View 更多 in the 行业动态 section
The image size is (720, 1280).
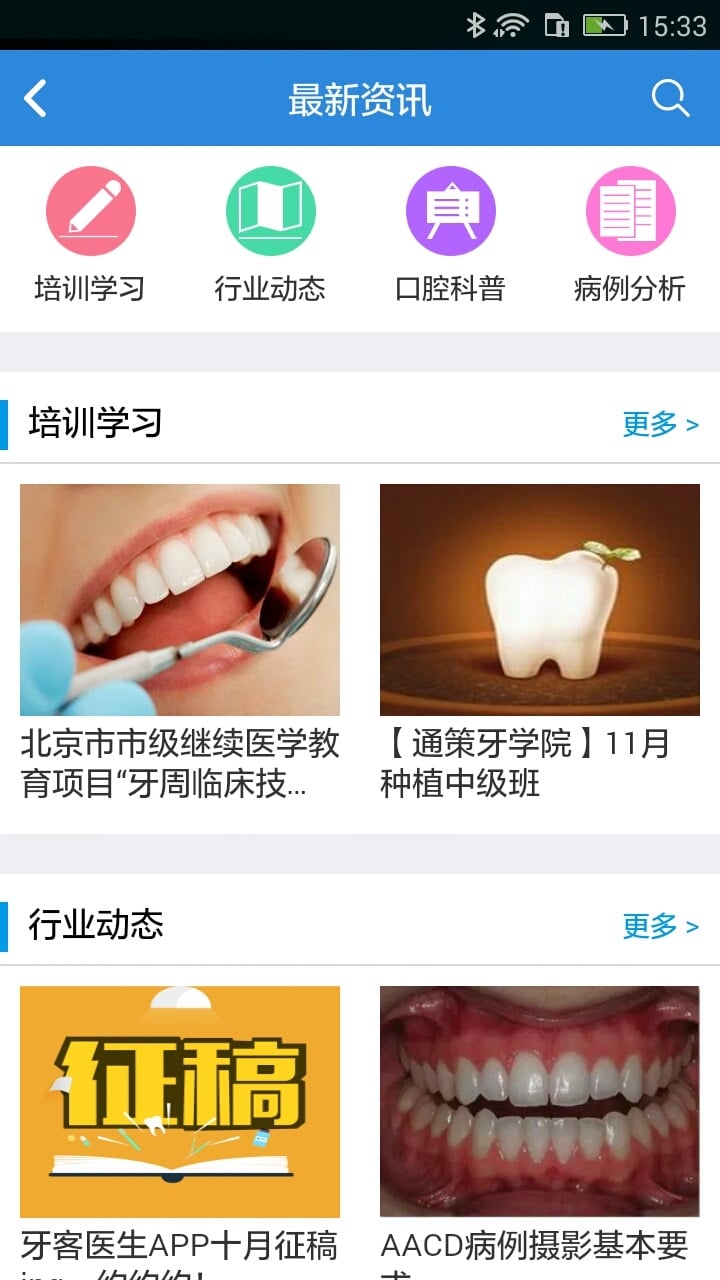coord(660,926)
